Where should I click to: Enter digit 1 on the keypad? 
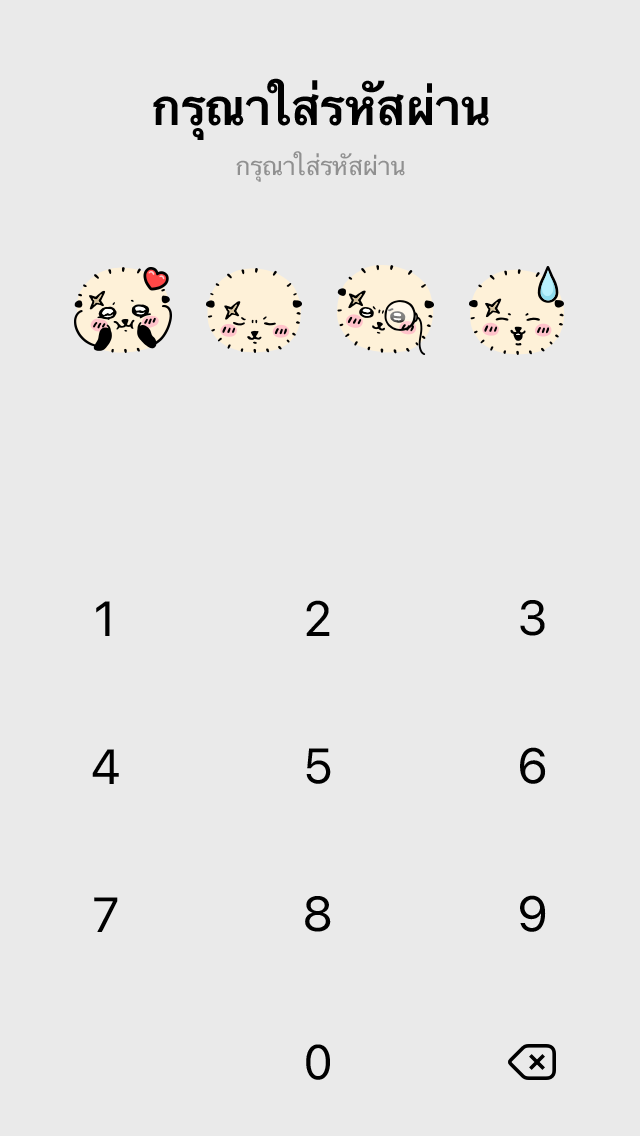tap(105, 619)
